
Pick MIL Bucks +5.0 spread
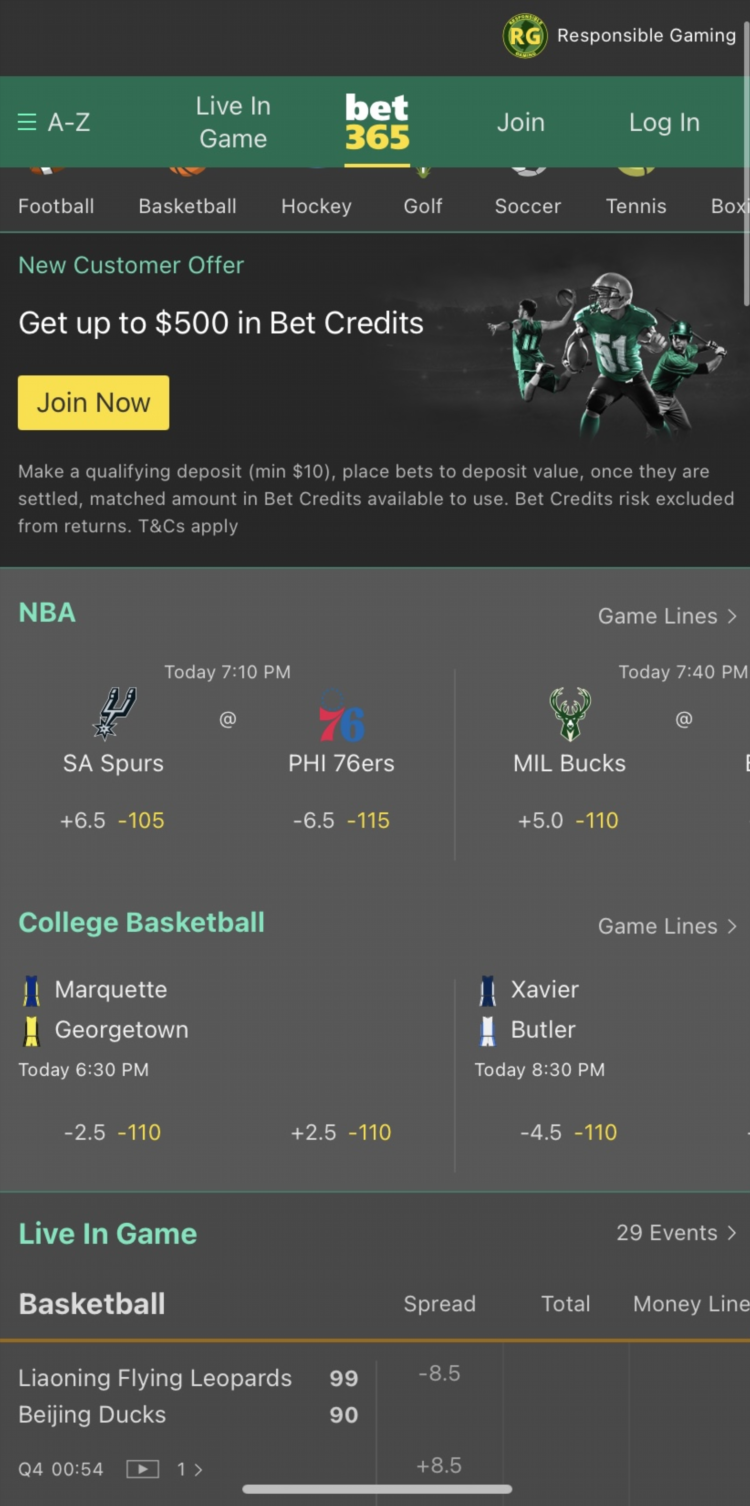pyautogui.click(x=568, y=820)
